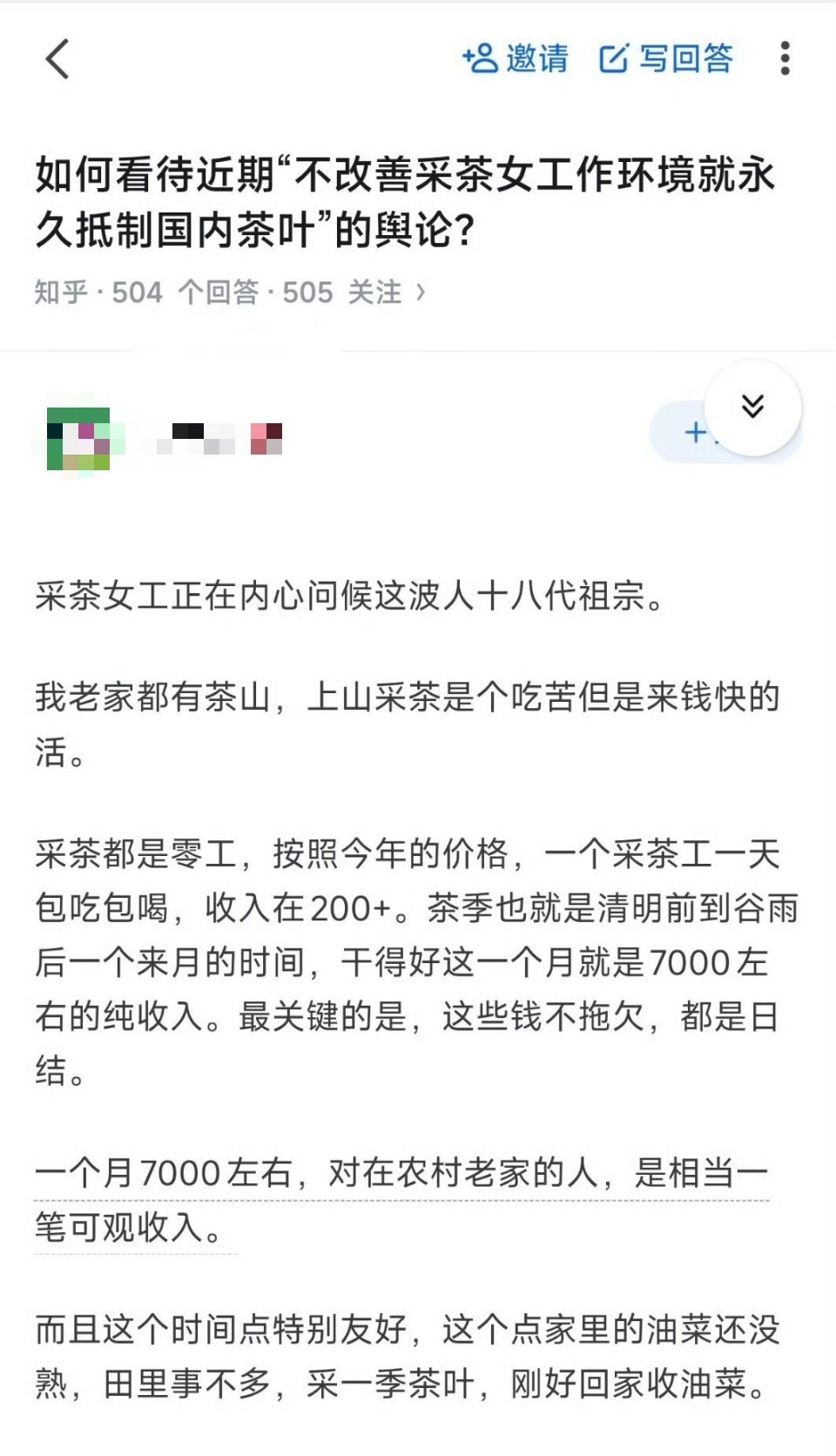Open the three-dot overflow menu

(785, 59)
